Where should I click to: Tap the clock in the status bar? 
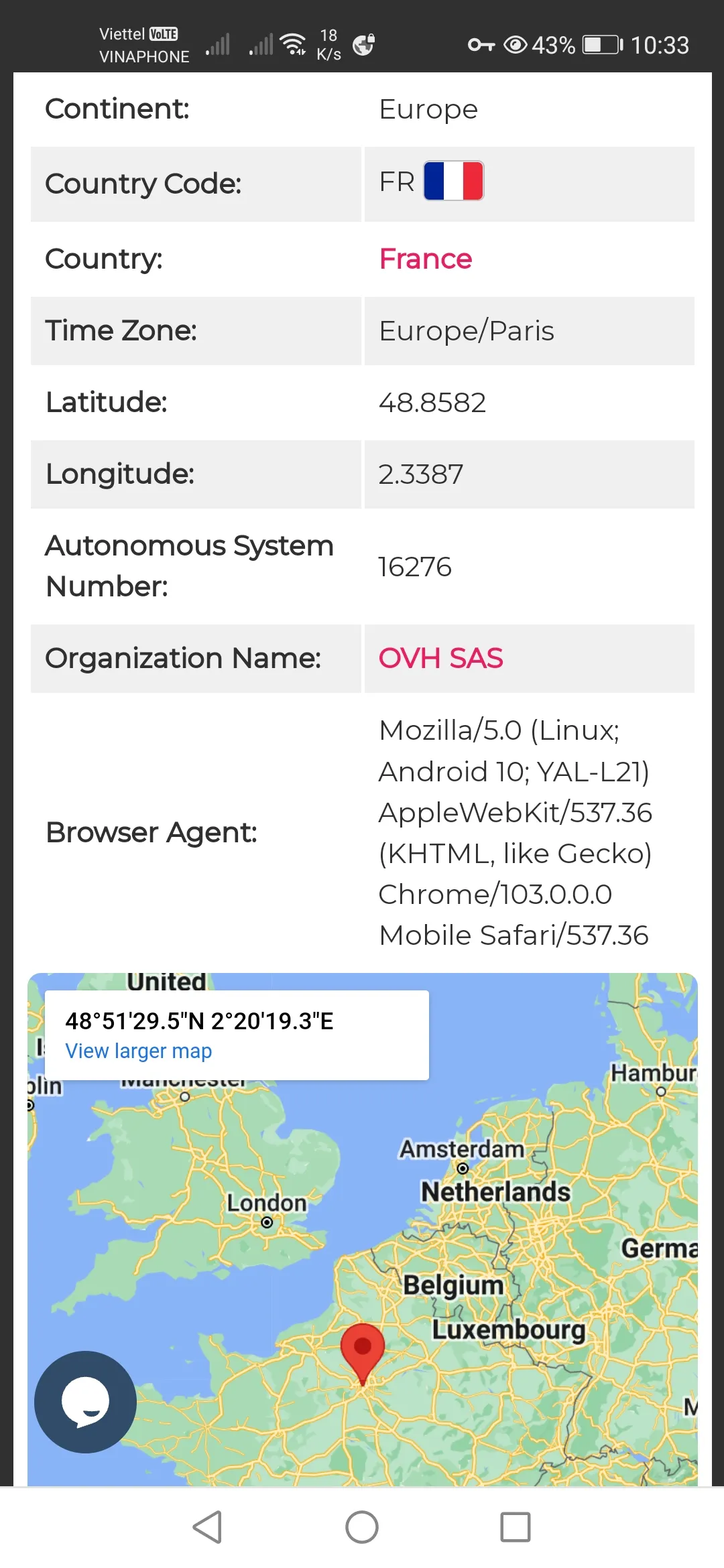[x=661, y=44]
